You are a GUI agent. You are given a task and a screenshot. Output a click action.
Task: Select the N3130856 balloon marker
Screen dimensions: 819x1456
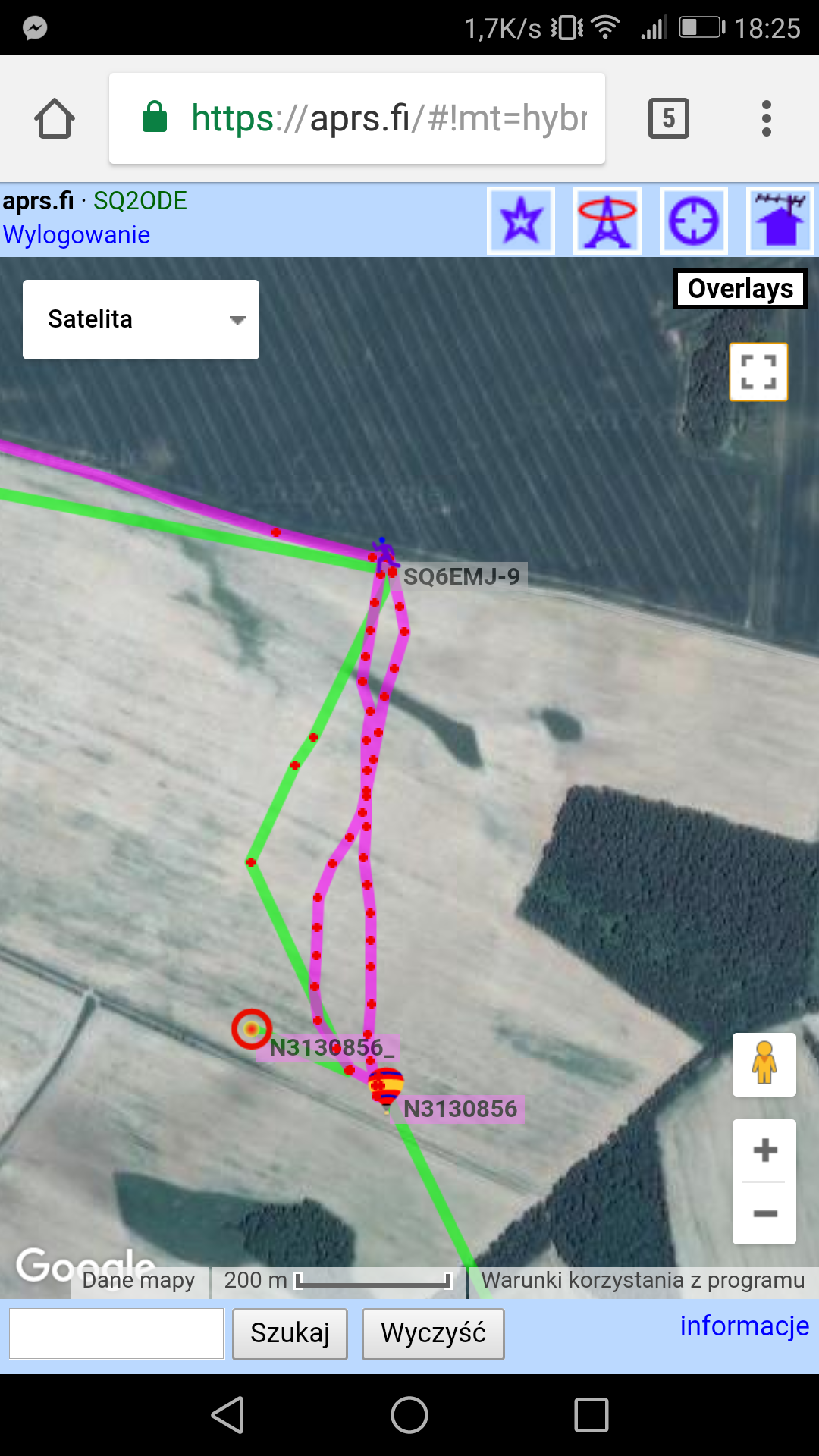pos(386,1087)
